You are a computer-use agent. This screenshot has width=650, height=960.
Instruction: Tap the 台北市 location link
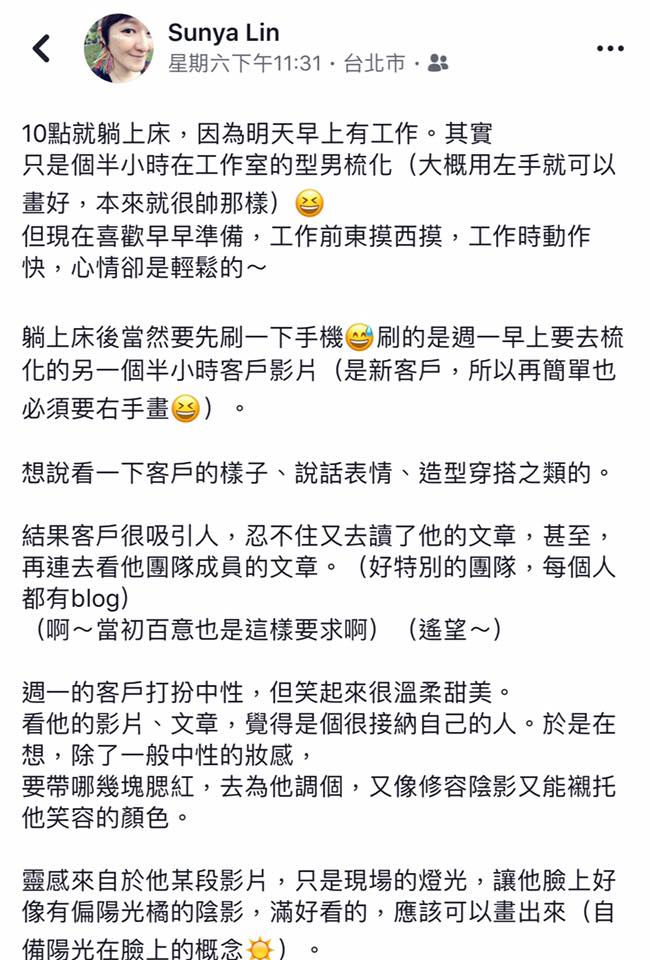(x=374, y=63)
